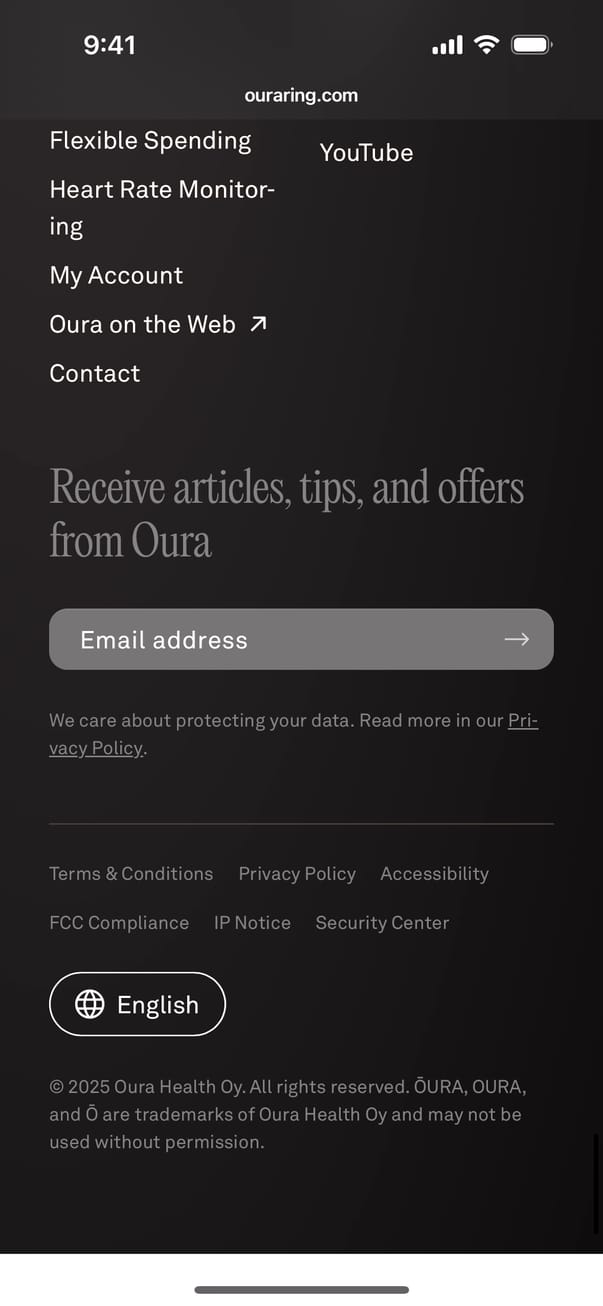This screenshot has height=1306, width=603.
Task: View FCC Compliance information
Action: 119,923
